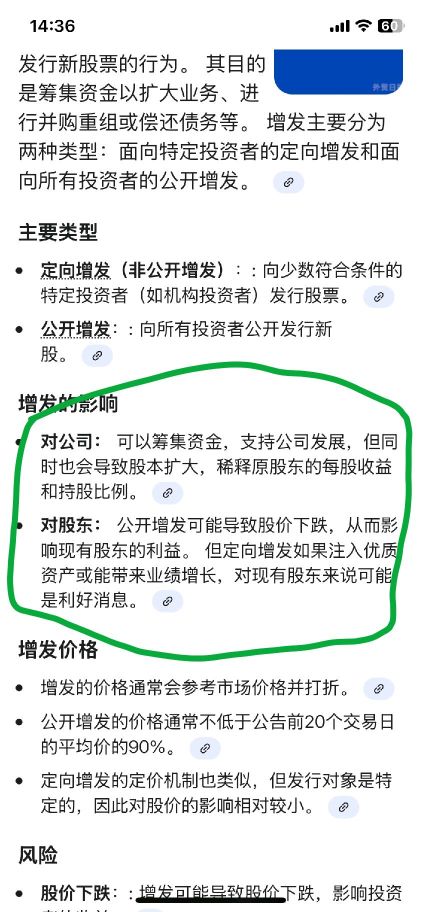This screenshot has height=912, width=421.
Task: Open the source link after 对股价的影响相对较小
Action: tap(343, 807)
